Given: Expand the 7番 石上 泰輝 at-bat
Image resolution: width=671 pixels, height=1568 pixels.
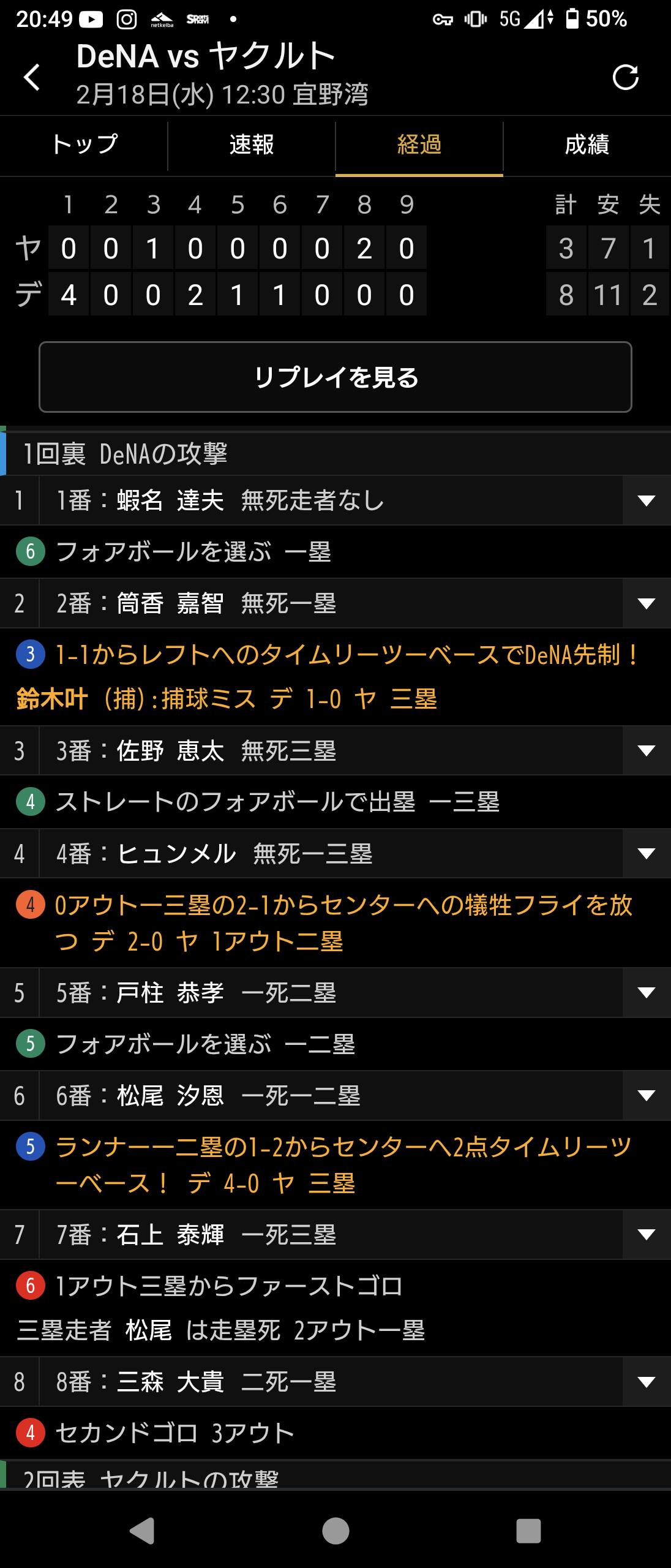Looking at the screenshot, I should pyautogui.click(x=646, y=1235).
